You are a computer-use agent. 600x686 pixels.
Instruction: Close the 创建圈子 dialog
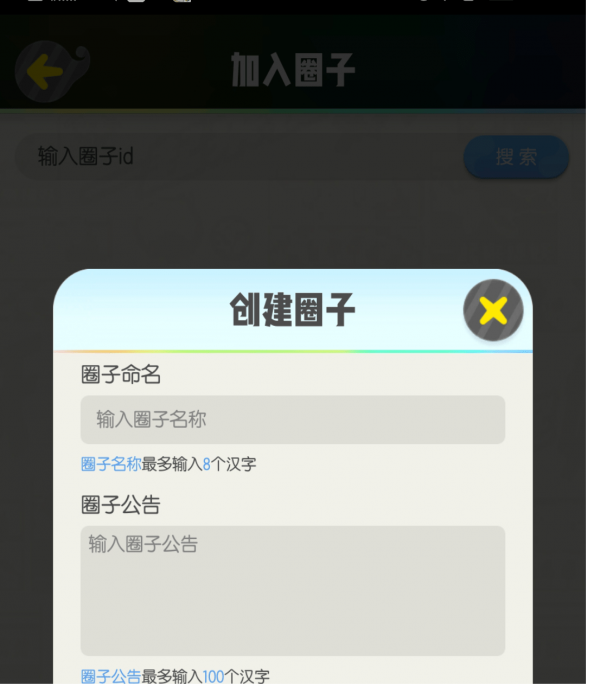click(x=493, y=311)
